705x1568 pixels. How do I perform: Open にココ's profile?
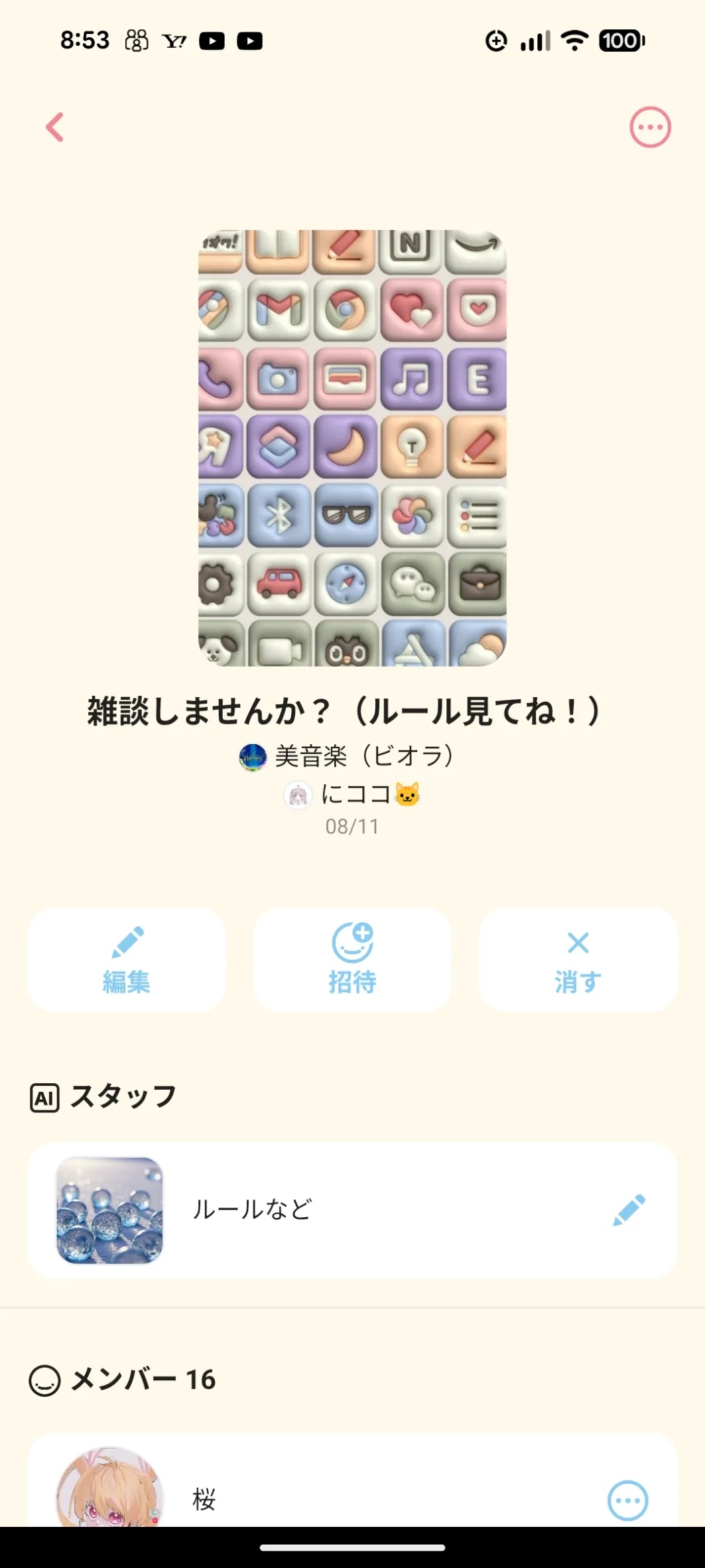click(353, 794)
